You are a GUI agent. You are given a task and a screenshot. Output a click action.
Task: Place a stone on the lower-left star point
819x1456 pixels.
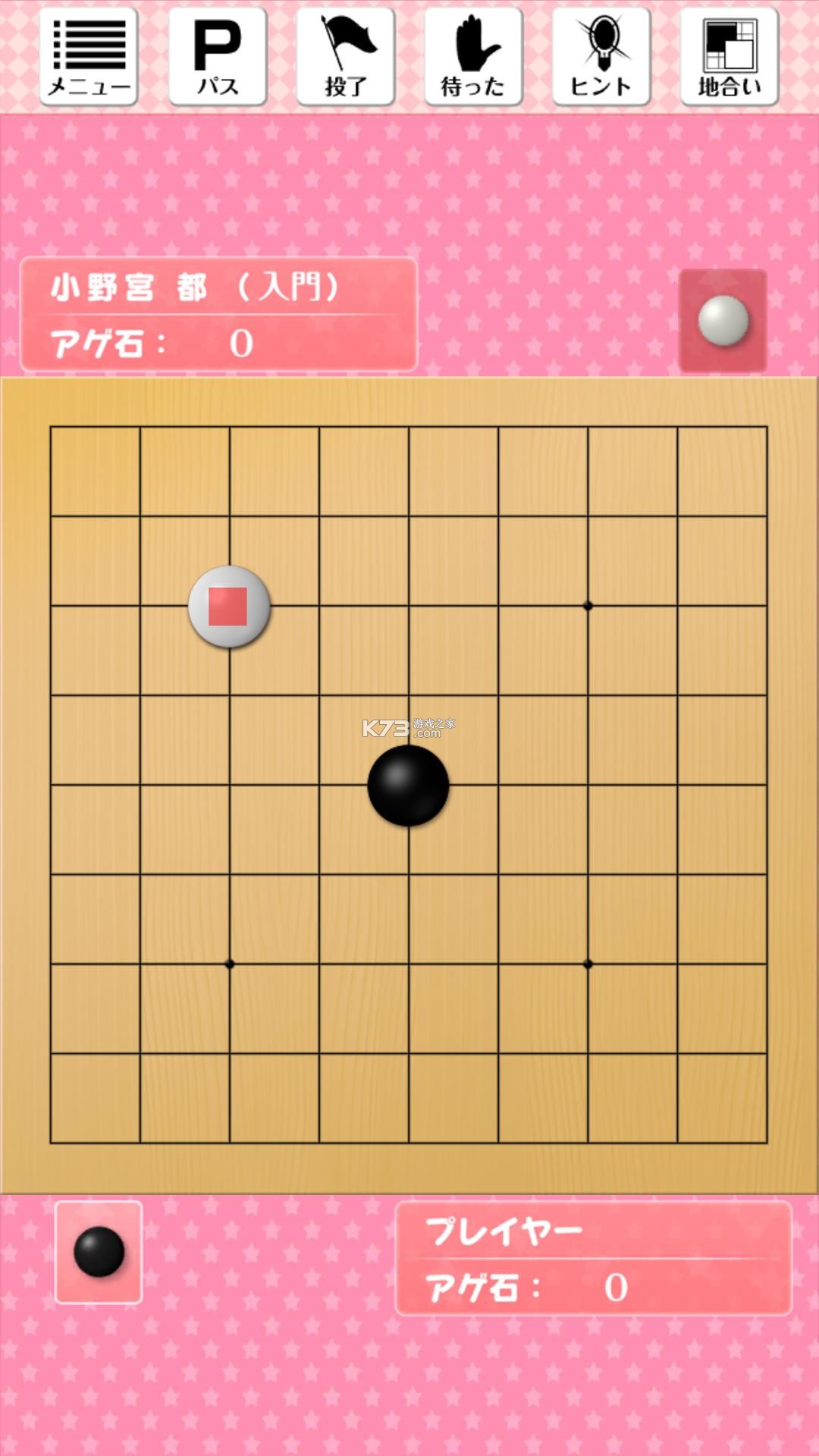[230, 964]
